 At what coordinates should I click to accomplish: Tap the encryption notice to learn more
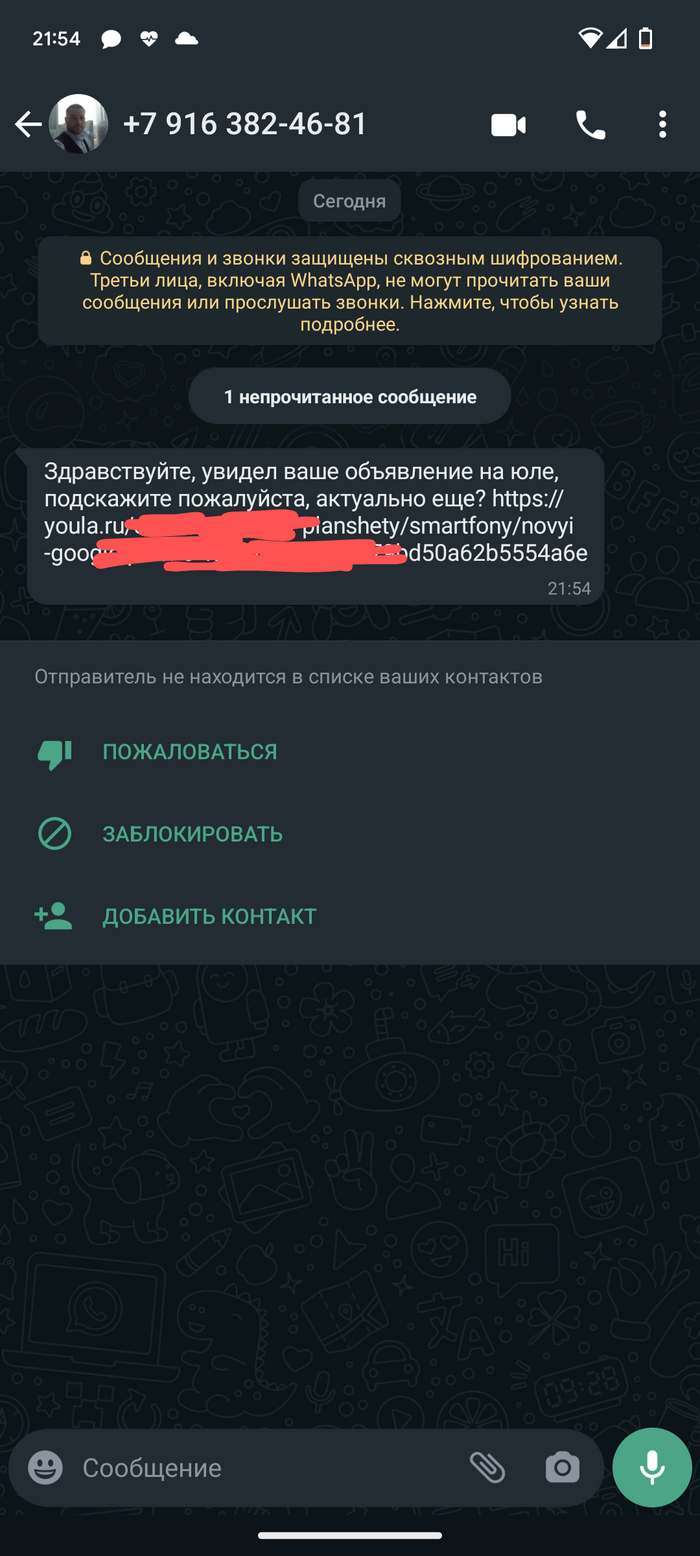[349, 291]
